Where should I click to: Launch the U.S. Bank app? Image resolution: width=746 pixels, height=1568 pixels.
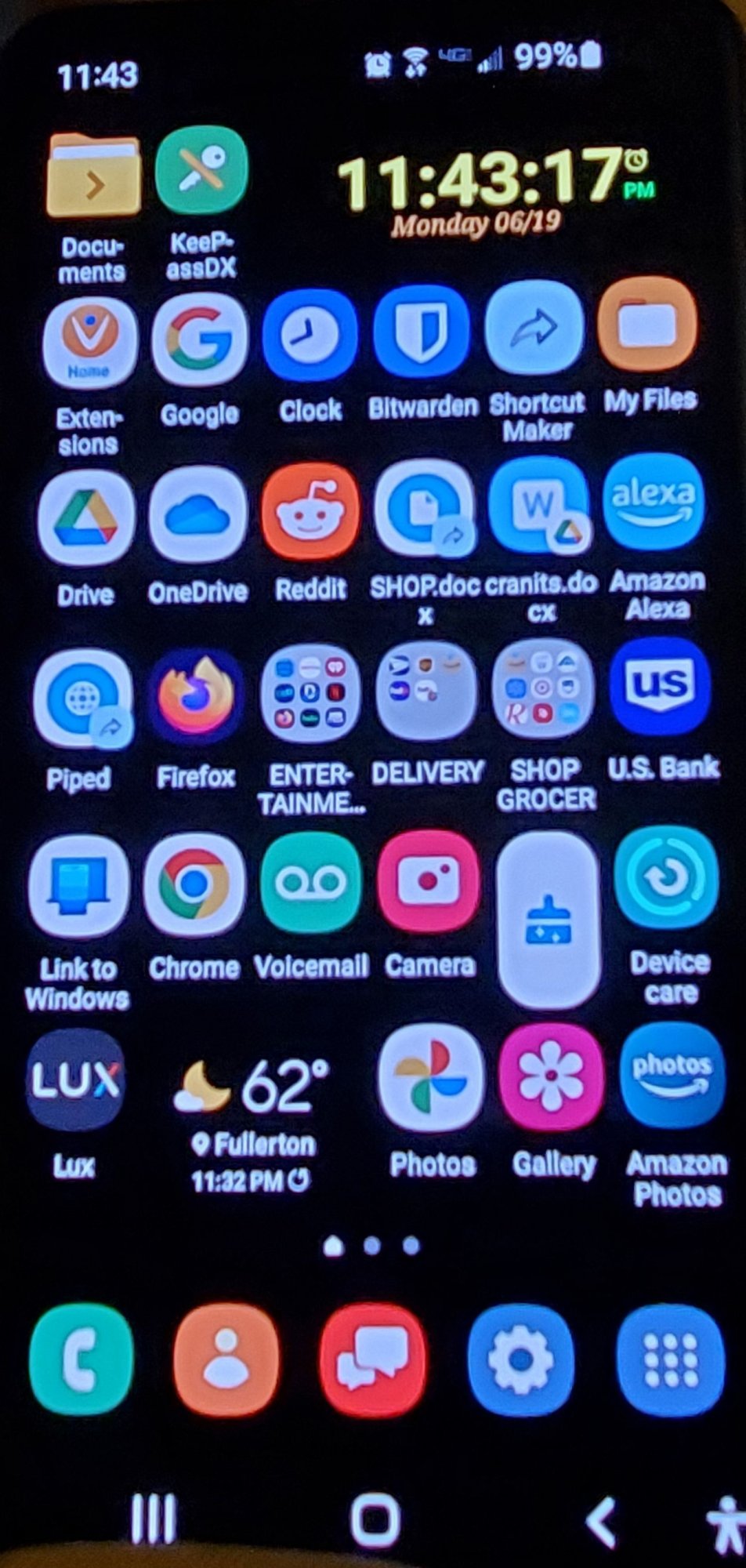[x=660, y=687]
